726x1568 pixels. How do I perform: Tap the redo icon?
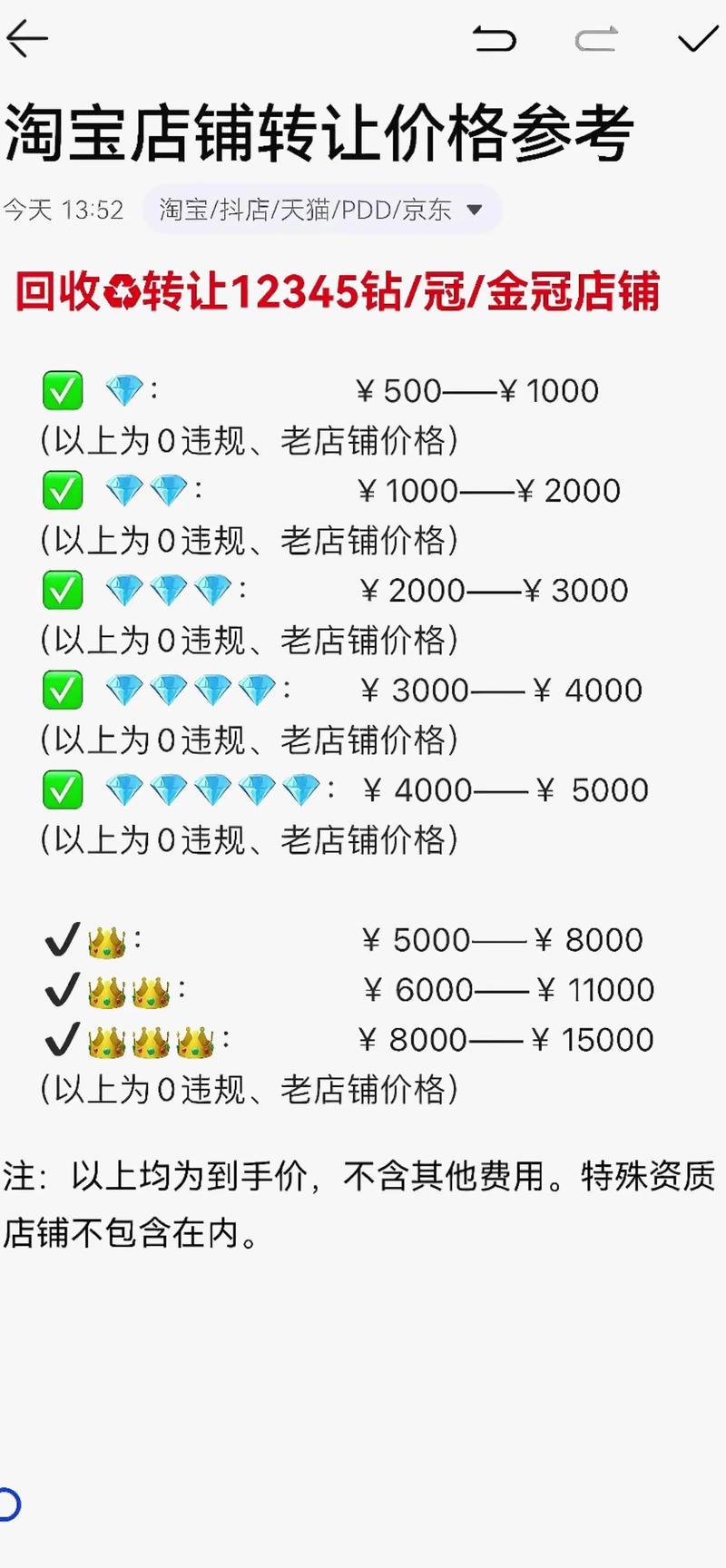coord(596,39)
